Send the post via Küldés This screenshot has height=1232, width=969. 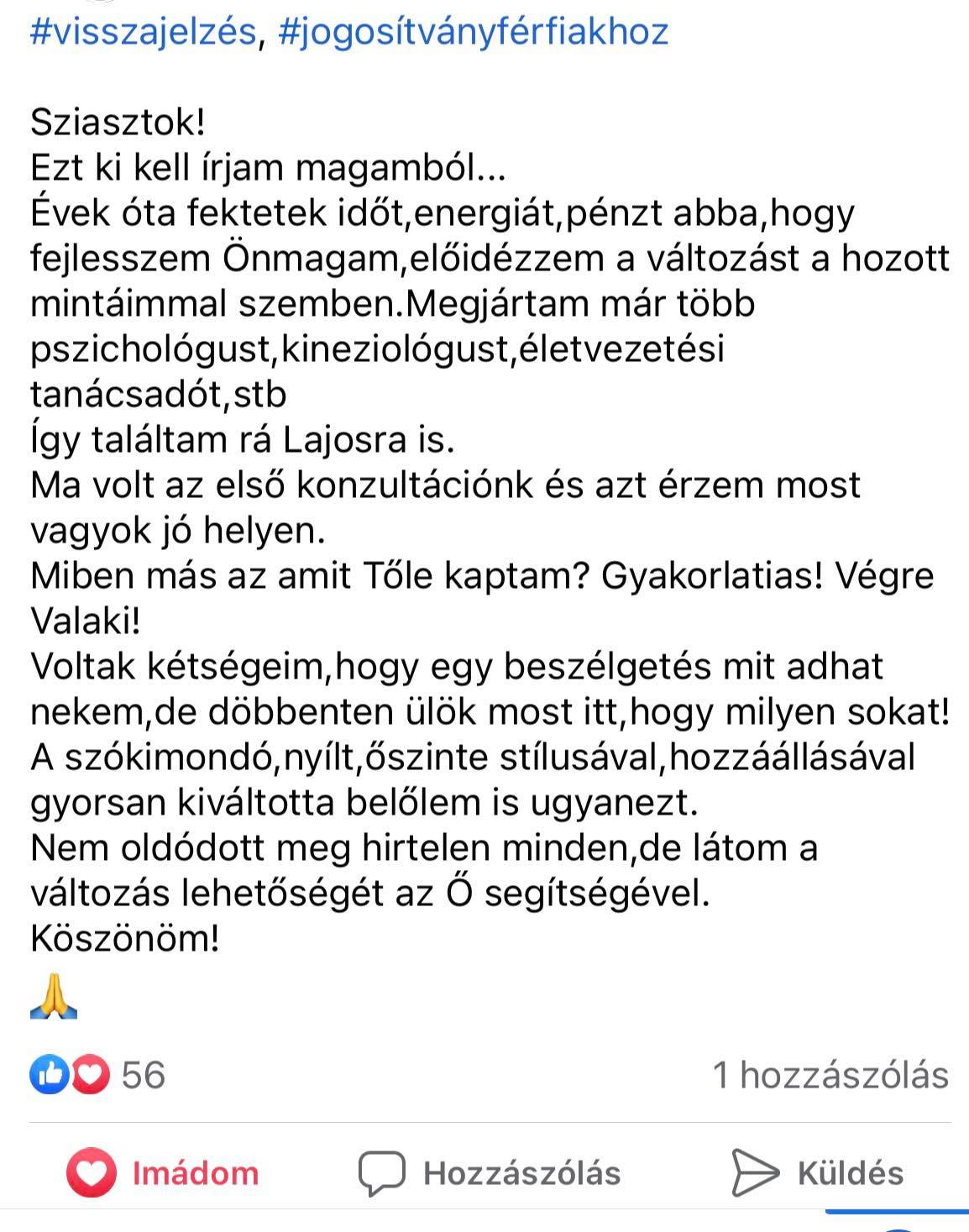pyautogui.click(x=819, y=1172)
